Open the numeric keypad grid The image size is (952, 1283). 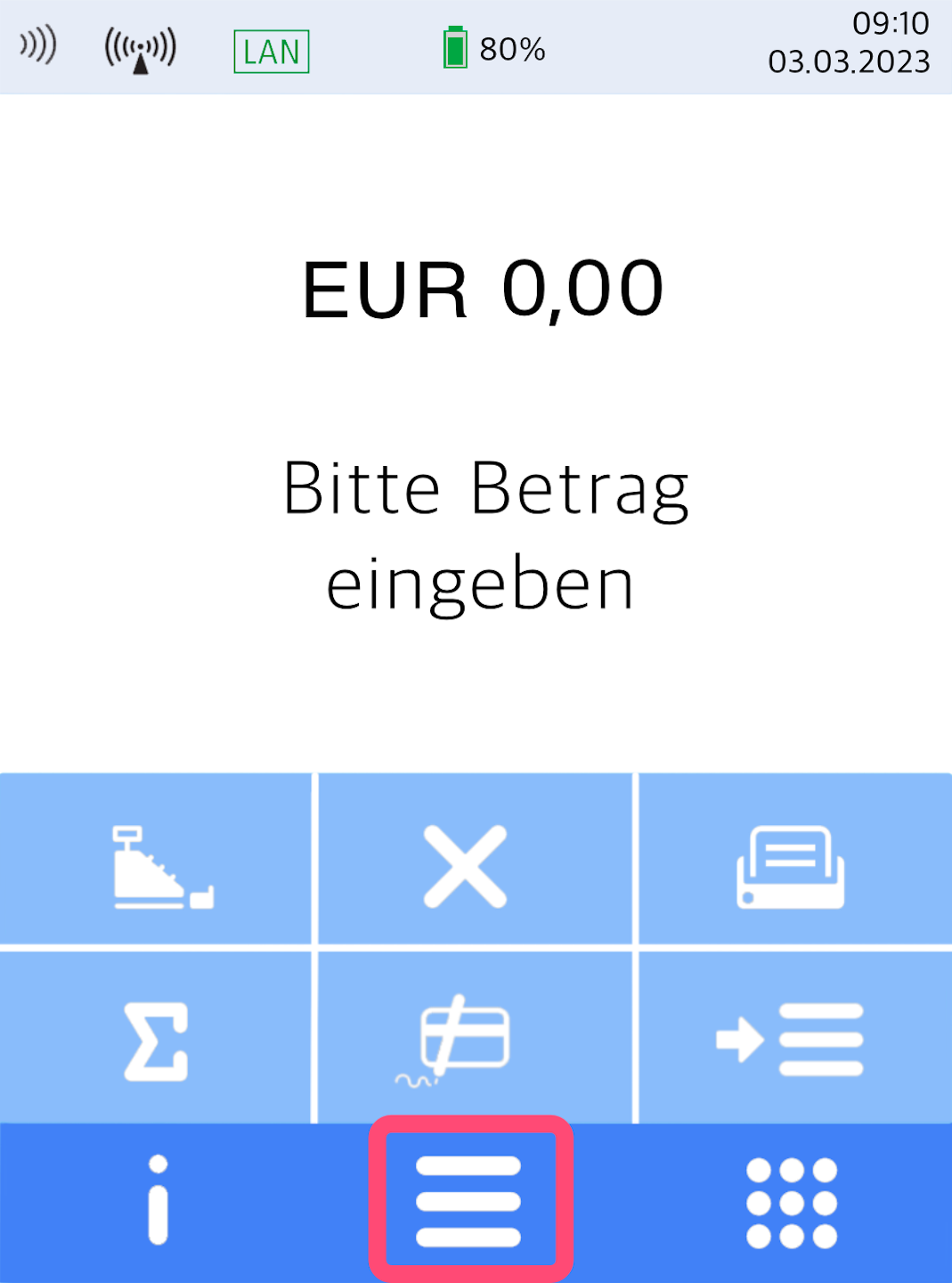tap(792, 1203)
